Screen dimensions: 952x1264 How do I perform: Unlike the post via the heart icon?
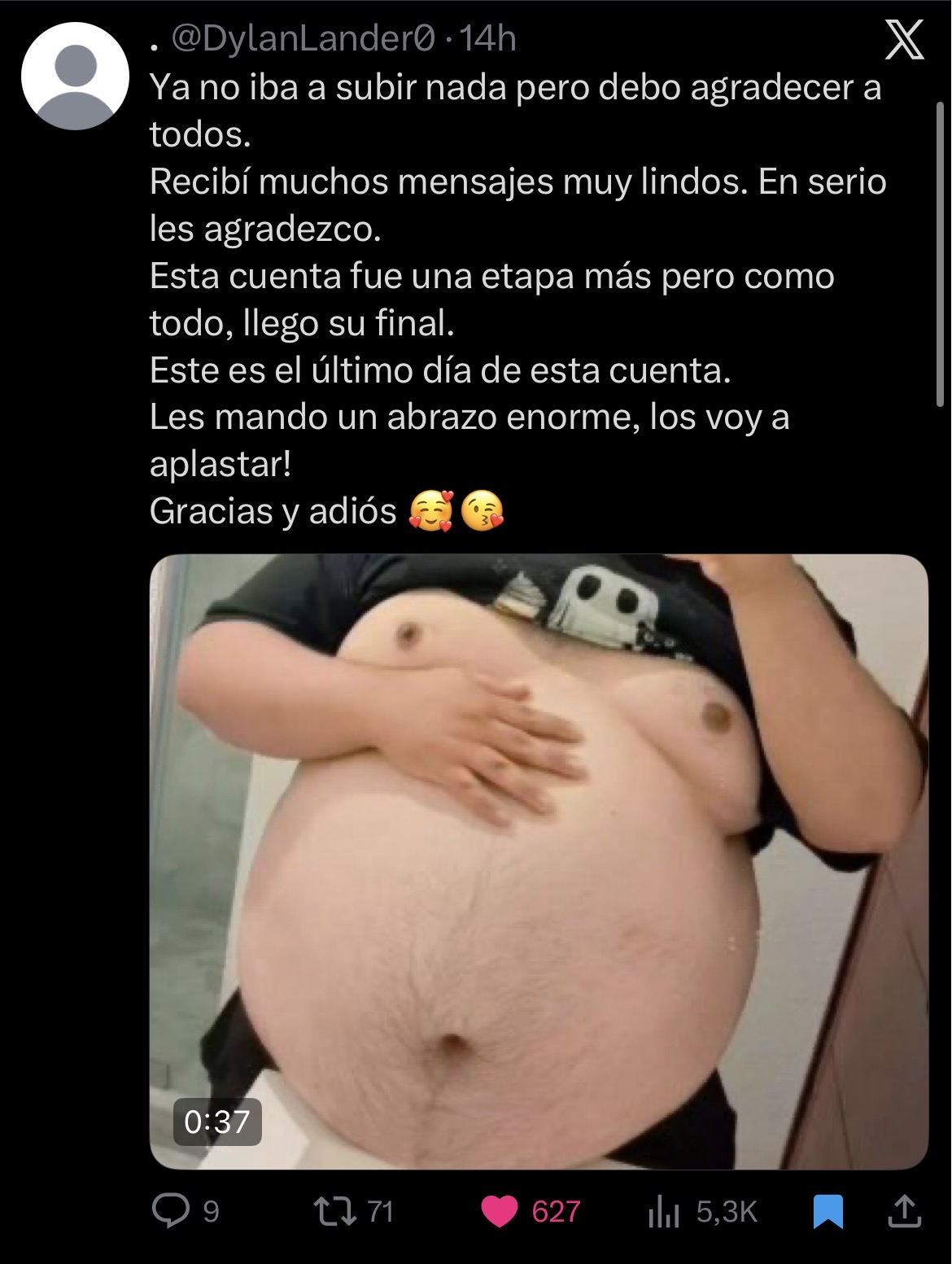(500, 1212)
